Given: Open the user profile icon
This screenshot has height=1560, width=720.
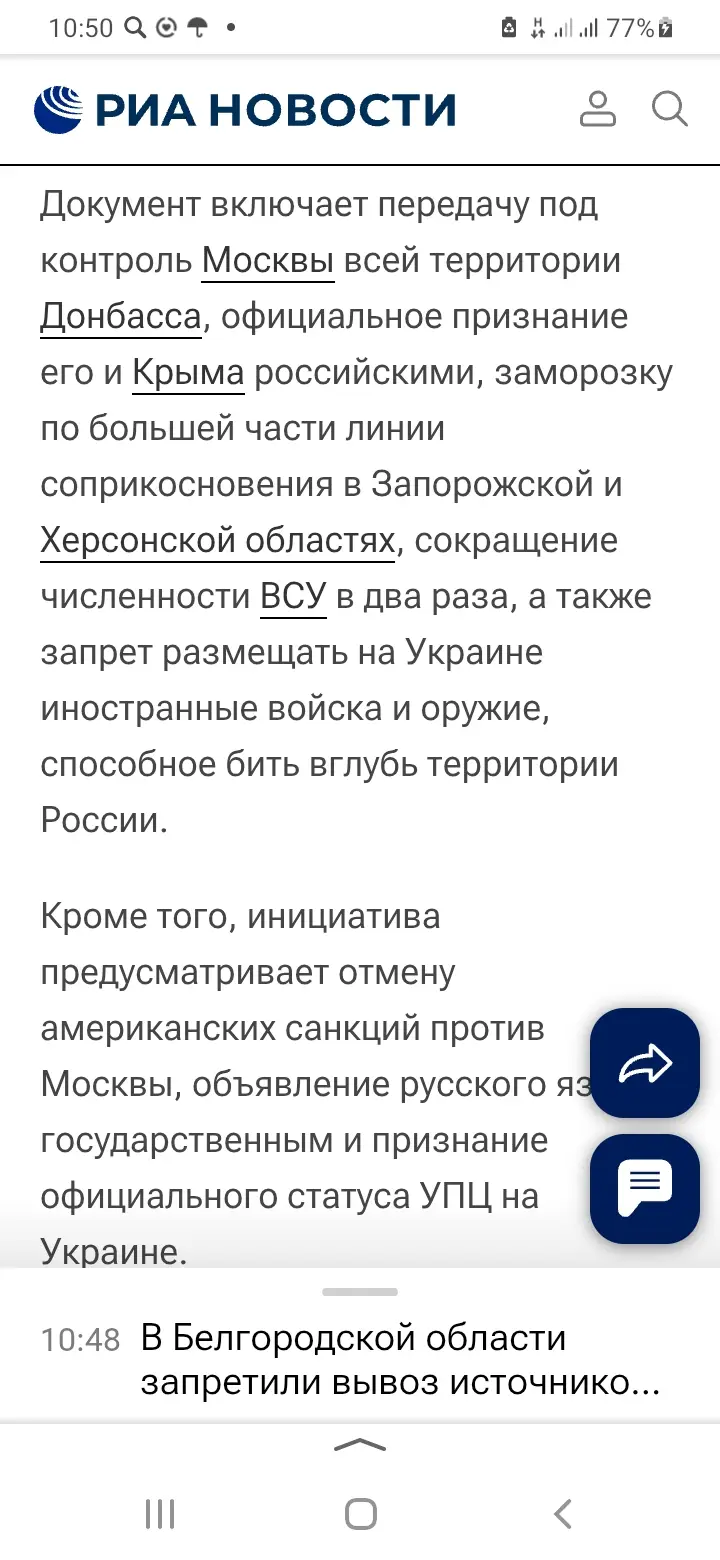Looking at the screenshot, I should [x=598, y=109].
